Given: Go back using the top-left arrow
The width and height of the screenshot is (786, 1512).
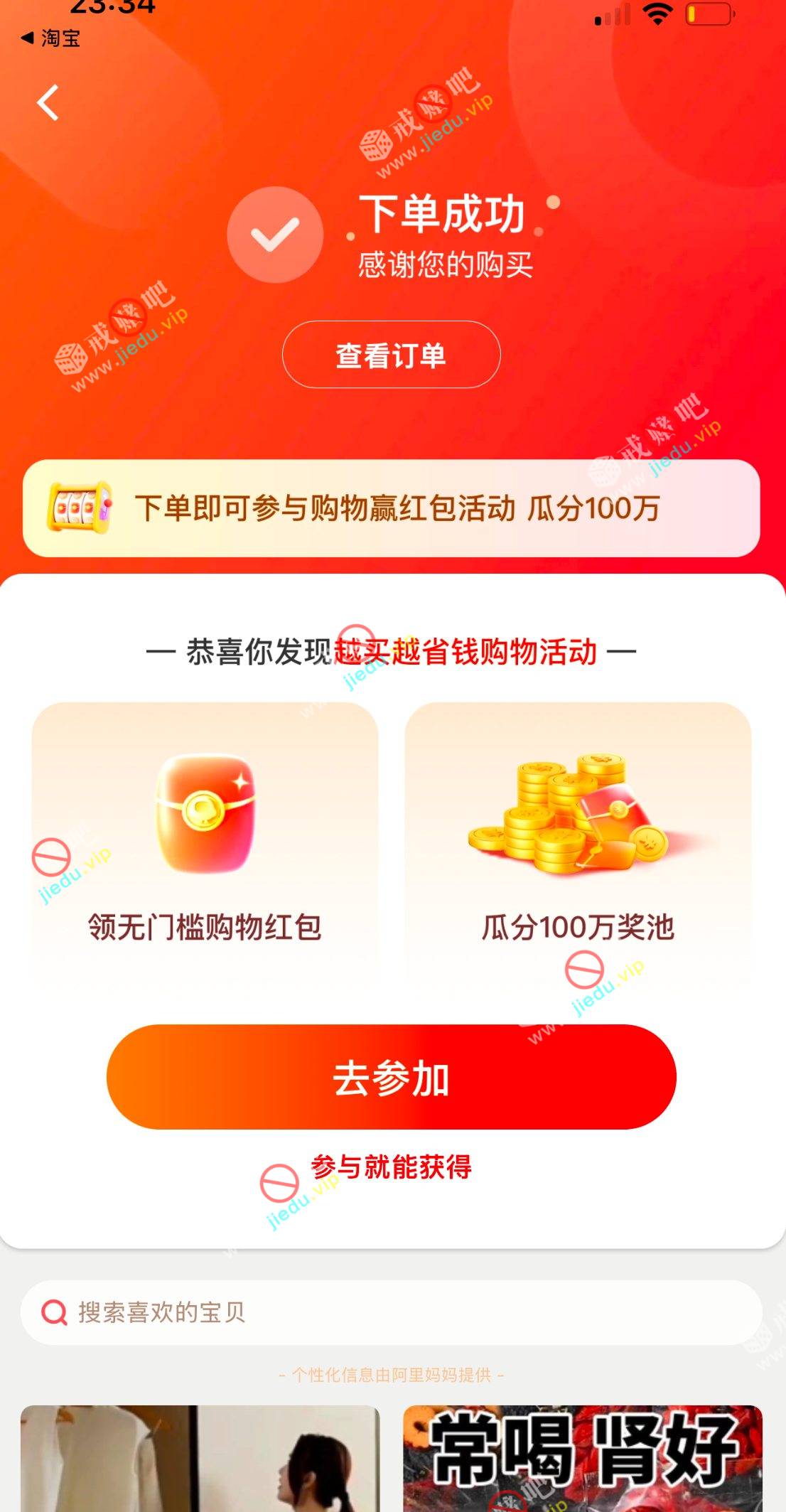Looking at the screenshot, I should pos(48,103).
